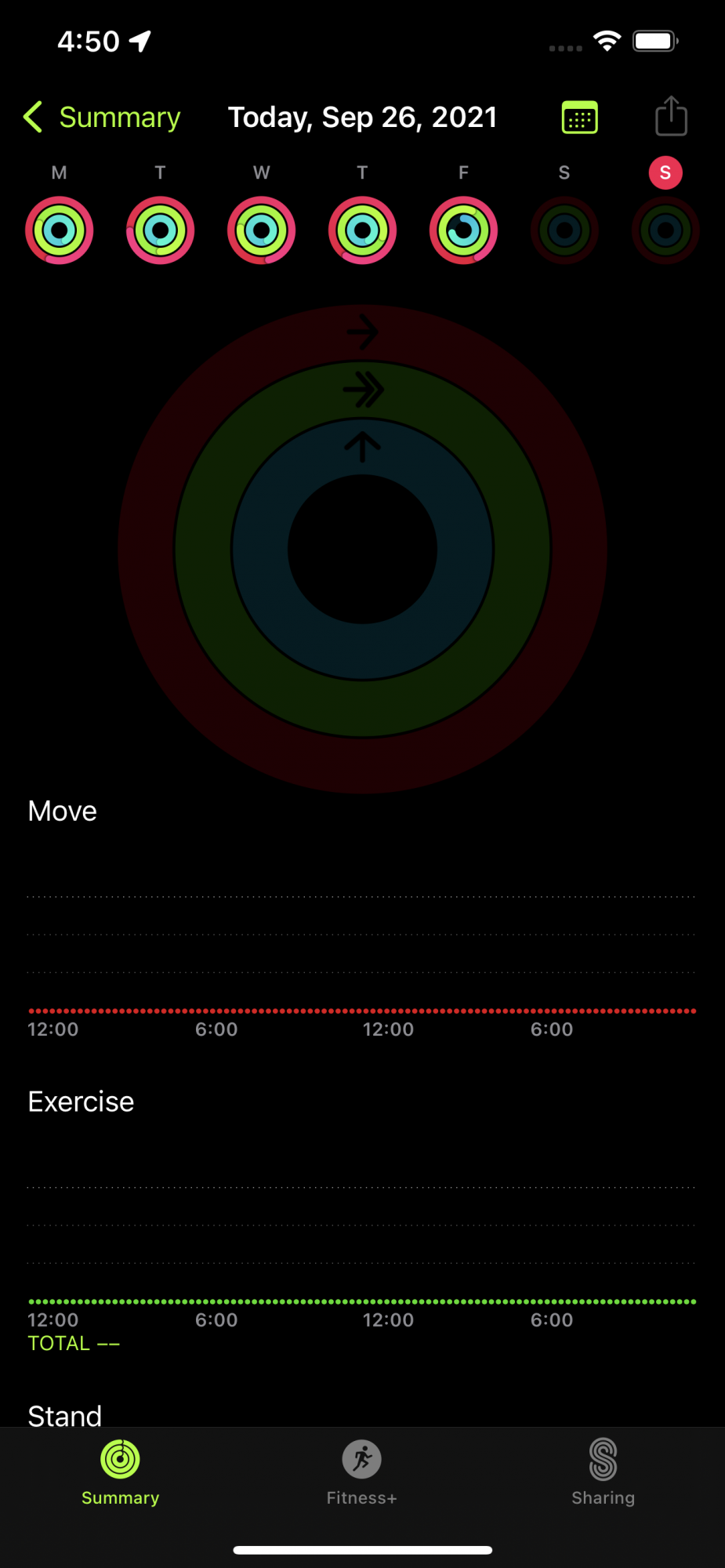Go back to Summary
725x1568 pixels.
103,118
